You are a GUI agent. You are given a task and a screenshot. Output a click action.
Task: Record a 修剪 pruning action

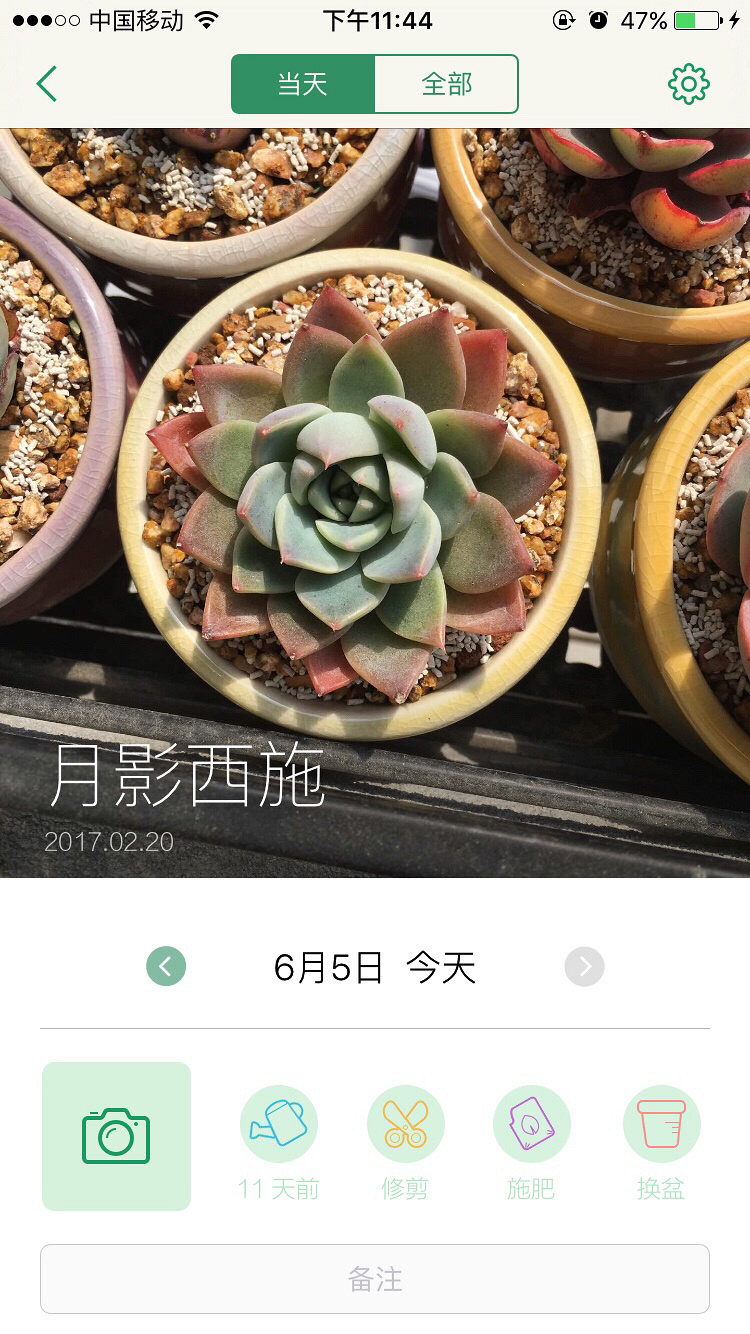(405, 1124)
